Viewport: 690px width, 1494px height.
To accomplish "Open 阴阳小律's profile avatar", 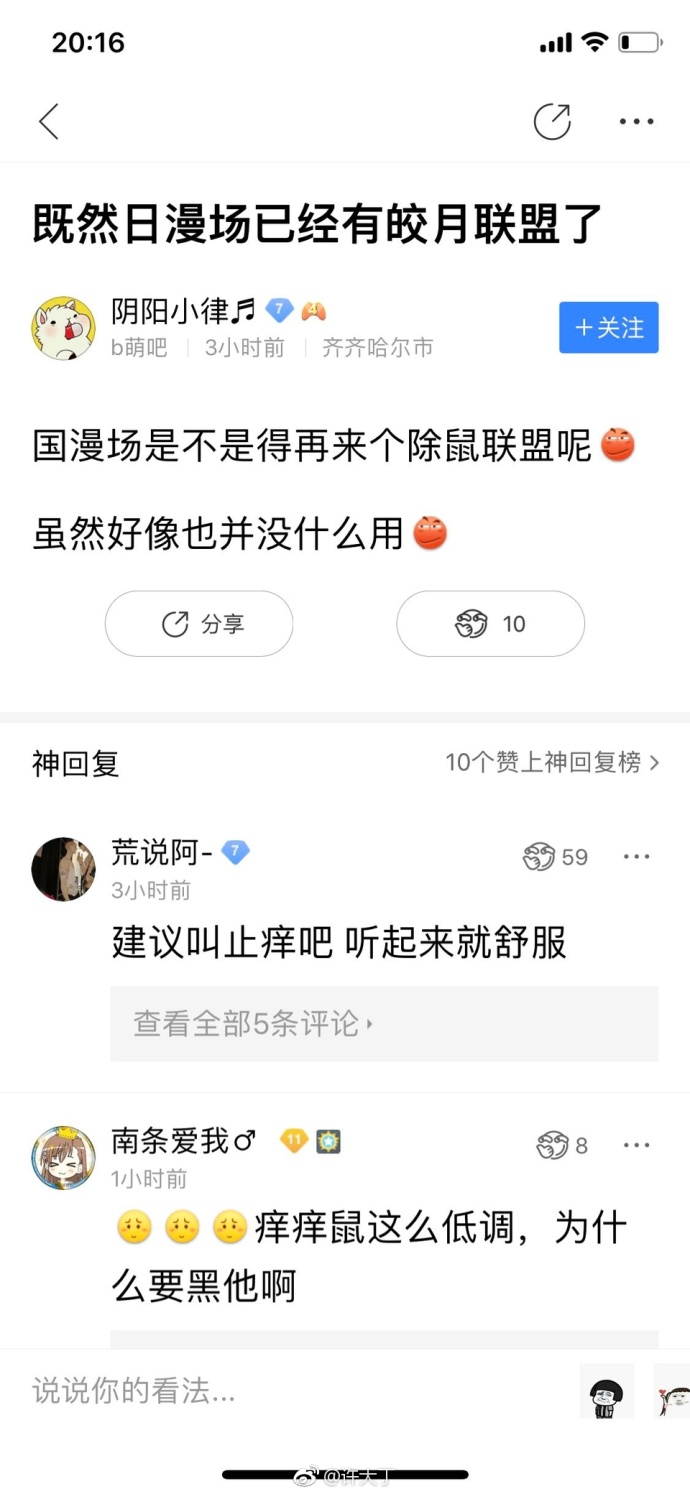I will click(64, 328).
